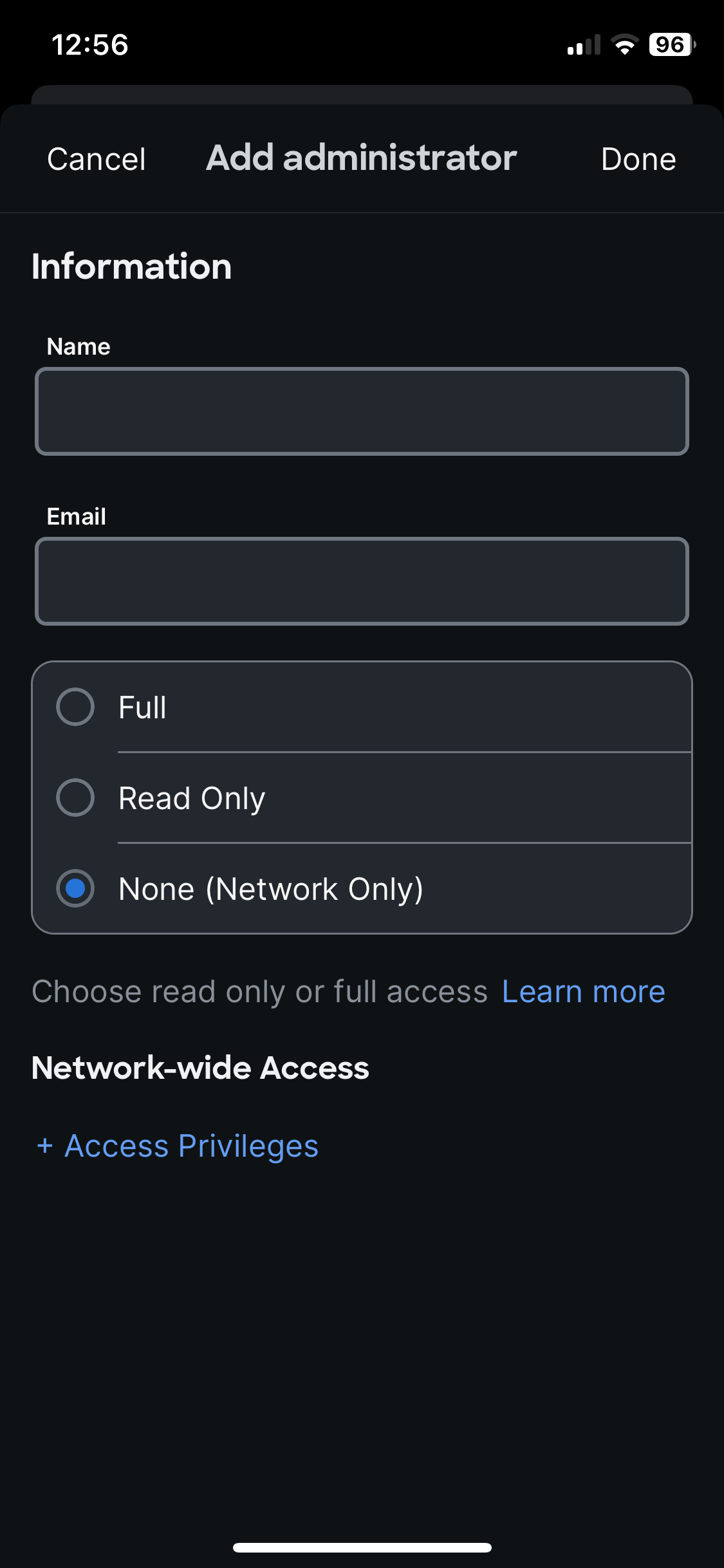The height and width of the screenshot is (1568, 724).
Task: Select None (Network Only) option
Action: [362, 888]
